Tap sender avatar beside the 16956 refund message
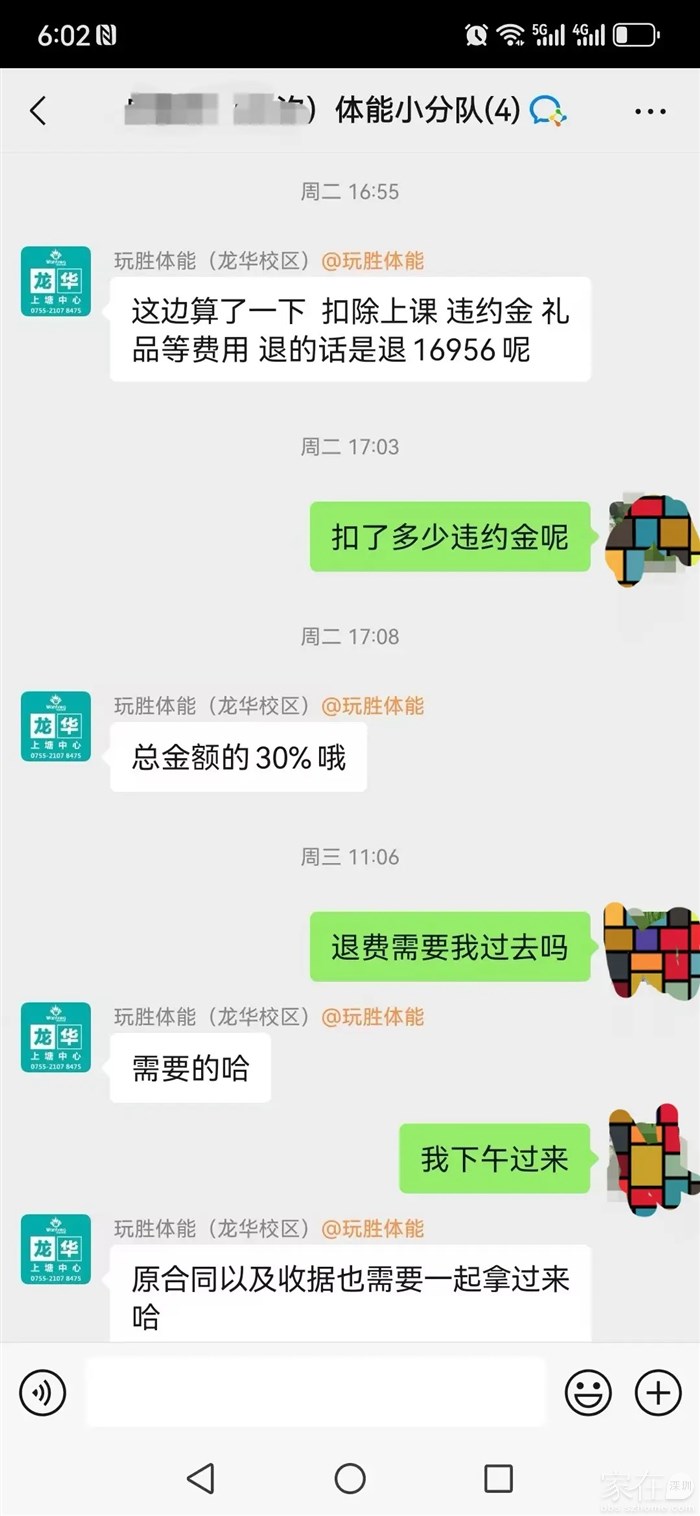Screen dimensions: 700x1516 pos(56,282)
